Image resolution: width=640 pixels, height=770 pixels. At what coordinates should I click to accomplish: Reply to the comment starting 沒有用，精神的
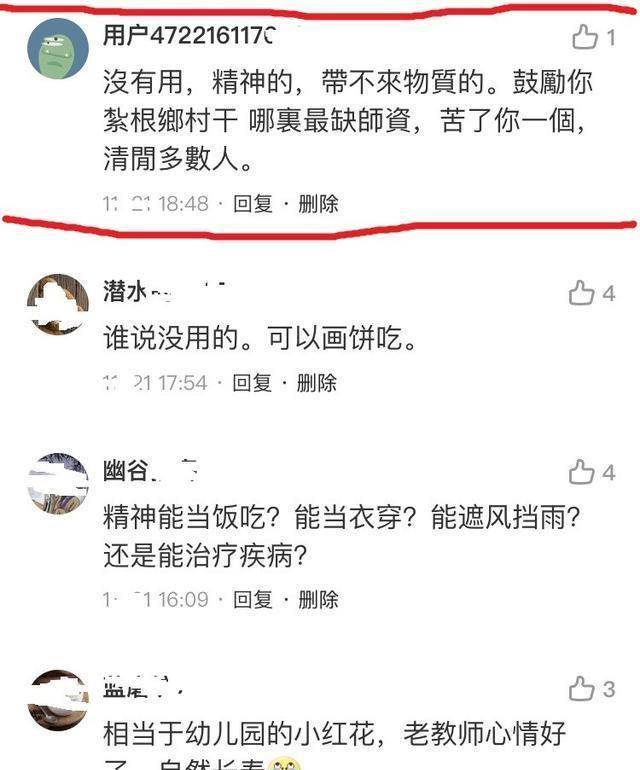point(253,204)
